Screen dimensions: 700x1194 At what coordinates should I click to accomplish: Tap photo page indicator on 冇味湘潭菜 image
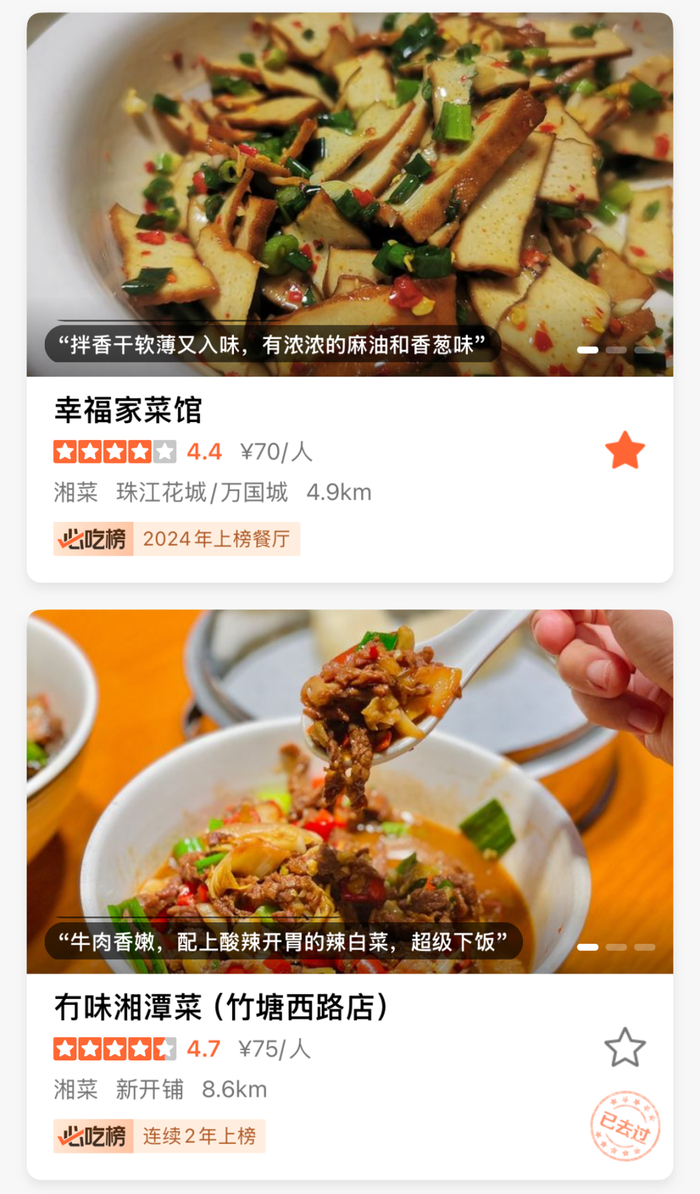click(x=616, y=946)
